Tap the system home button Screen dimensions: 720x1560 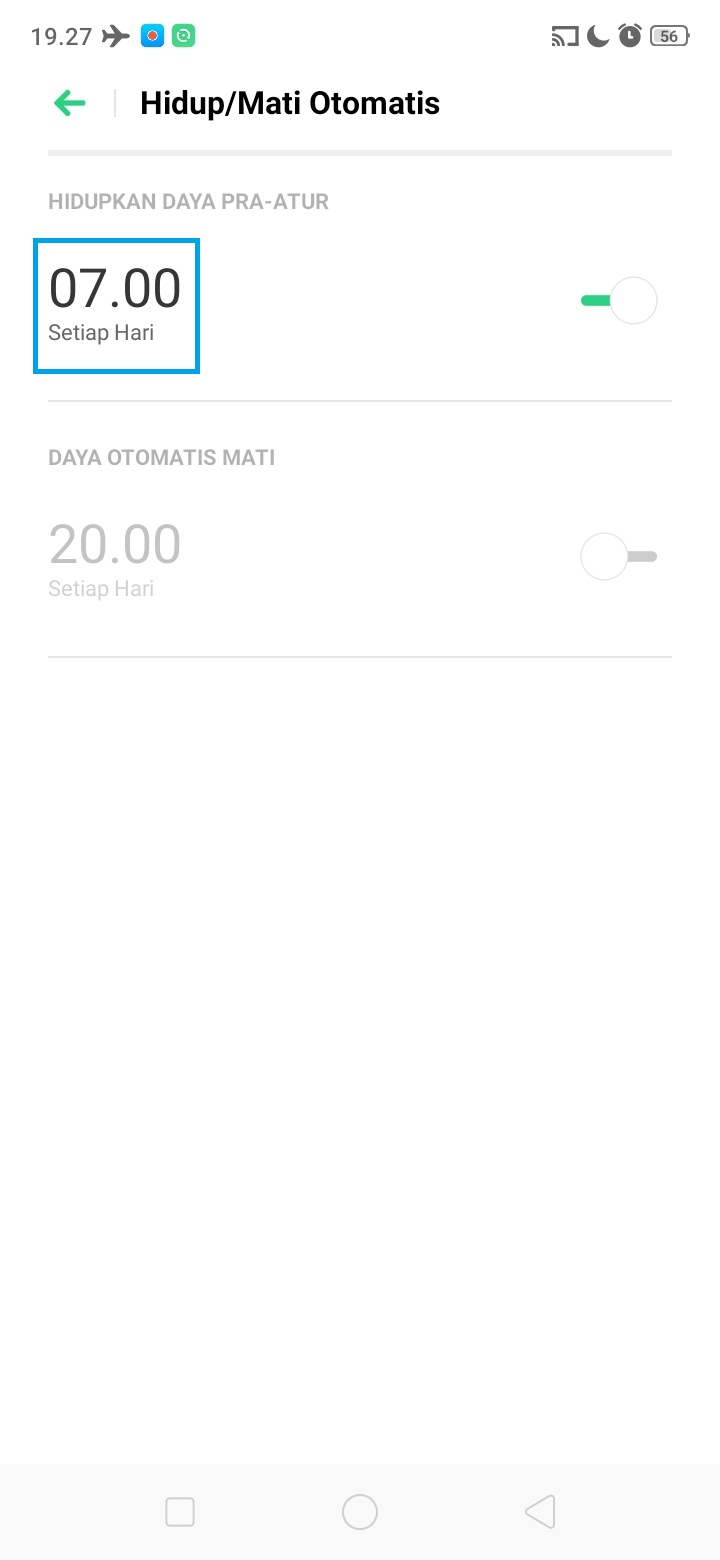point(360,1512)
